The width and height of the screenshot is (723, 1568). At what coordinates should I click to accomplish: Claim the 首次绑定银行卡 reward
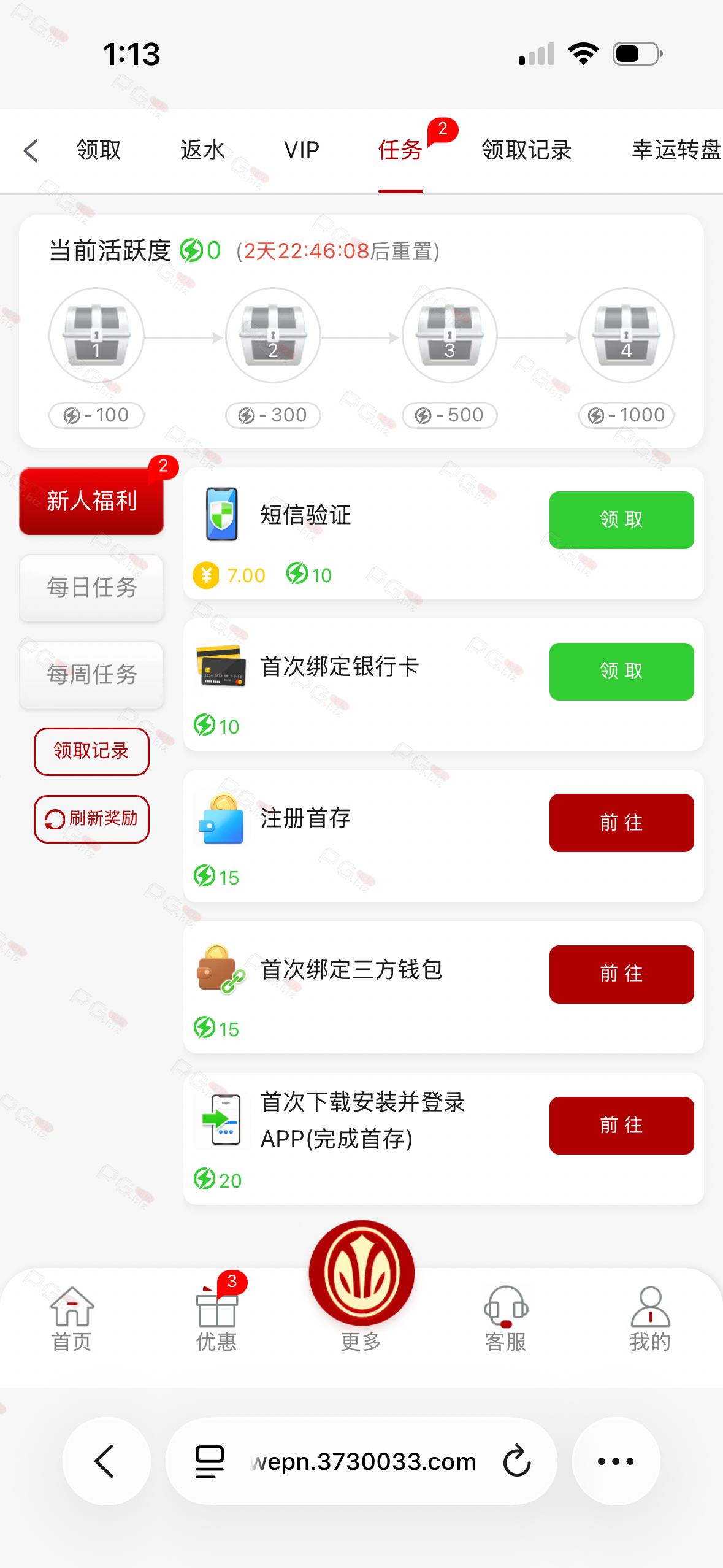(x=621, y=671)
